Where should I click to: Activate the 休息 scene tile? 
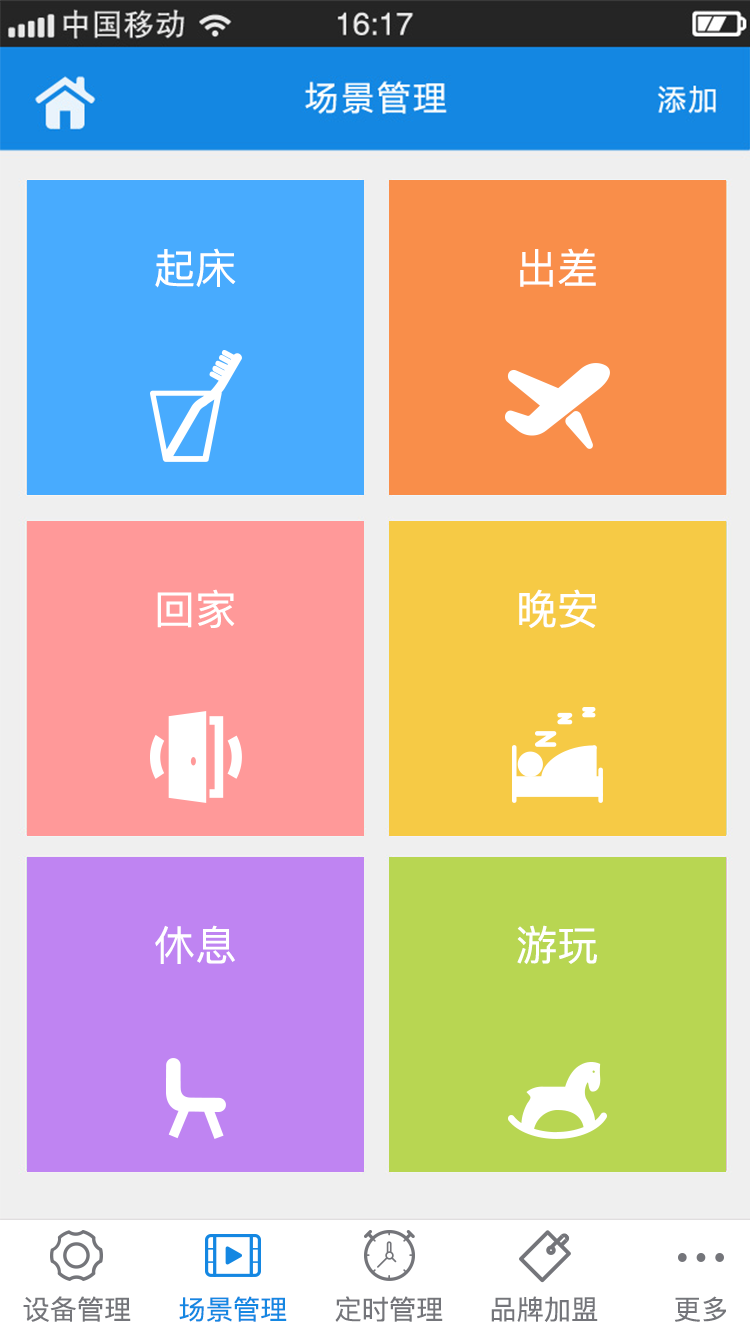tap(195, 1014)
